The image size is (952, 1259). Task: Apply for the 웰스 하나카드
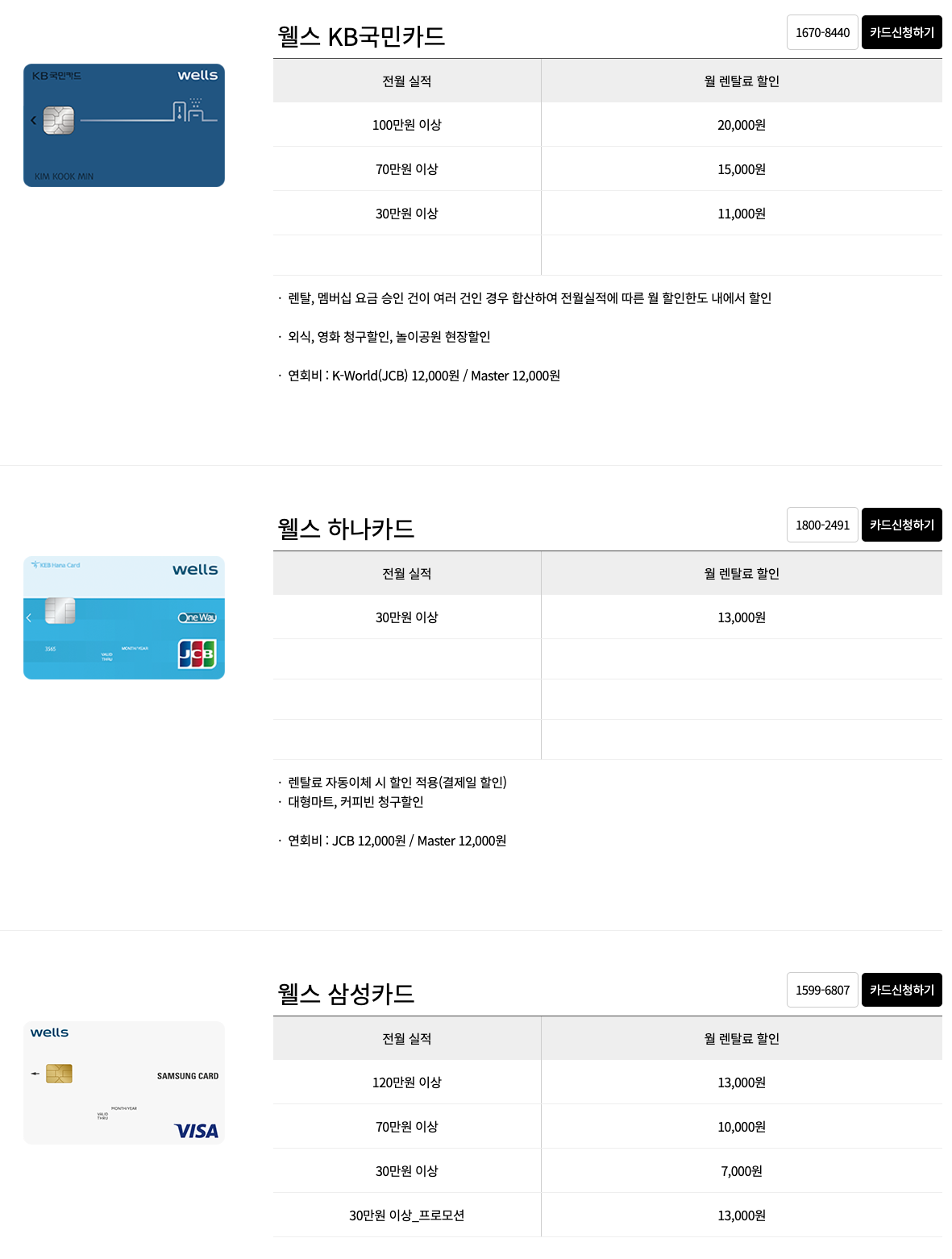(x=901, y=525)
